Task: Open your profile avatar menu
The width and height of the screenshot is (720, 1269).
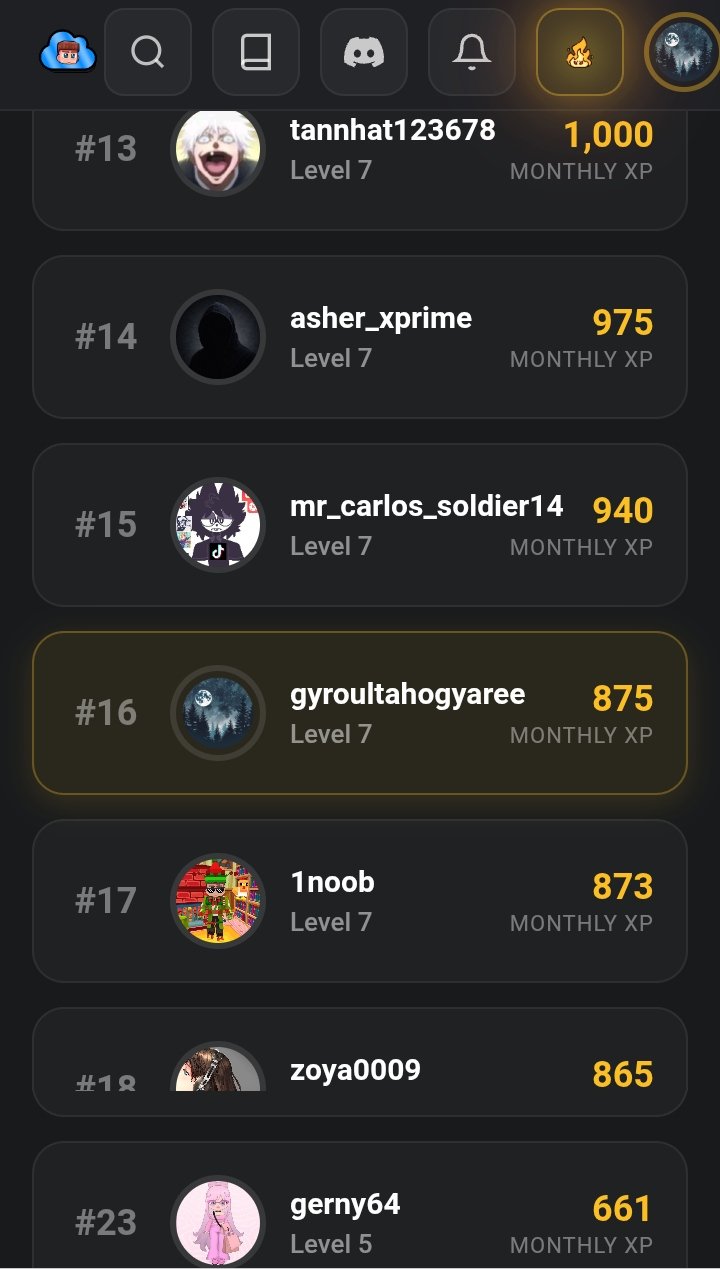Action: [682, 52]
